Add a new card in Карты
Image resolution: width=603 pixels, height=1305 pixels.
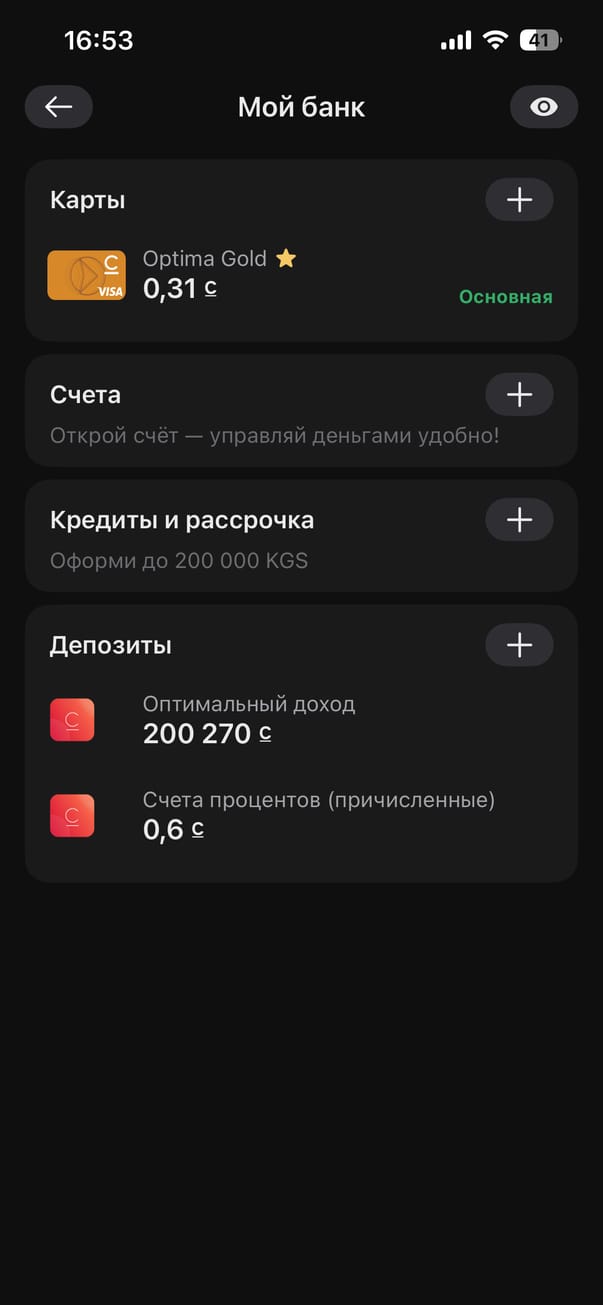(x=519, y=200)
